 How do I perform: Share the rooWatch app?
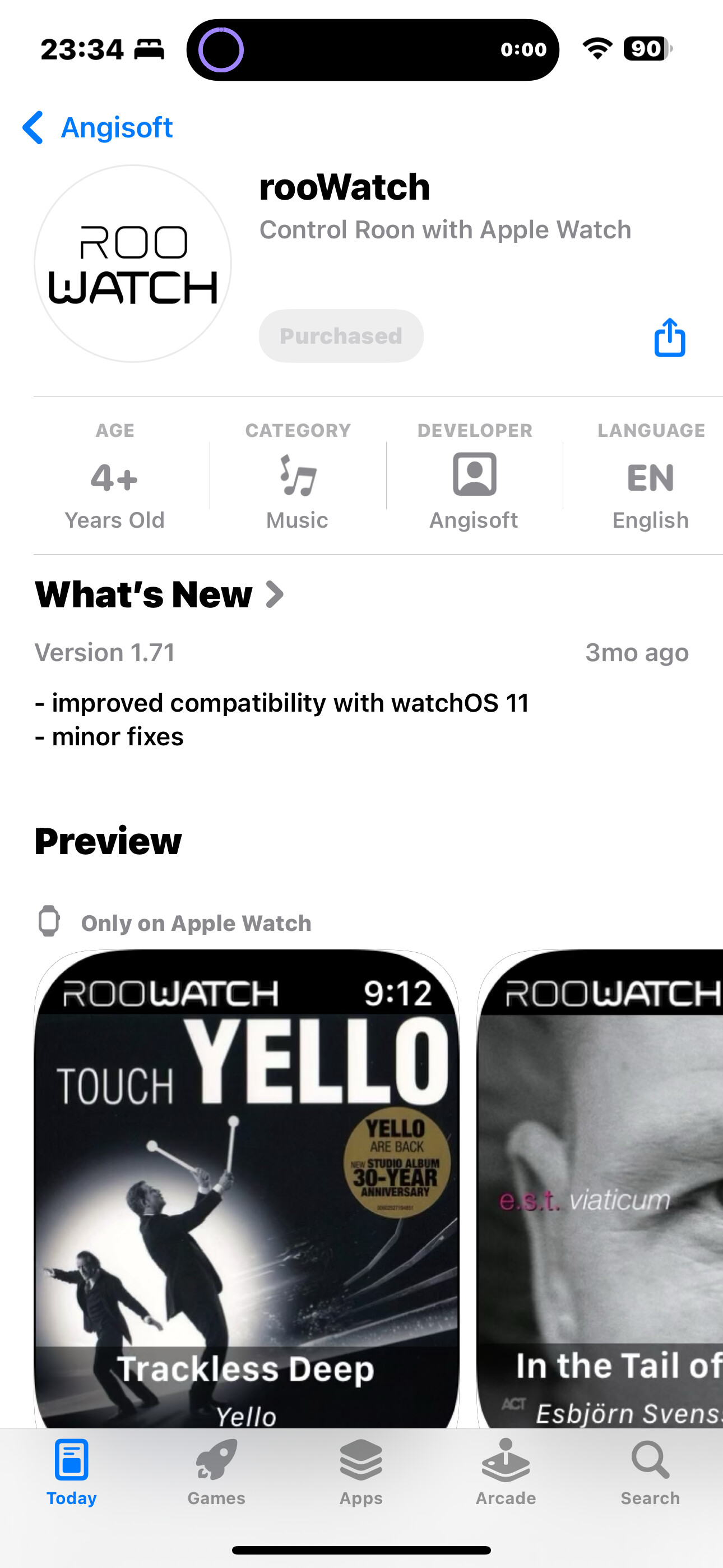[x=669, y=336]
